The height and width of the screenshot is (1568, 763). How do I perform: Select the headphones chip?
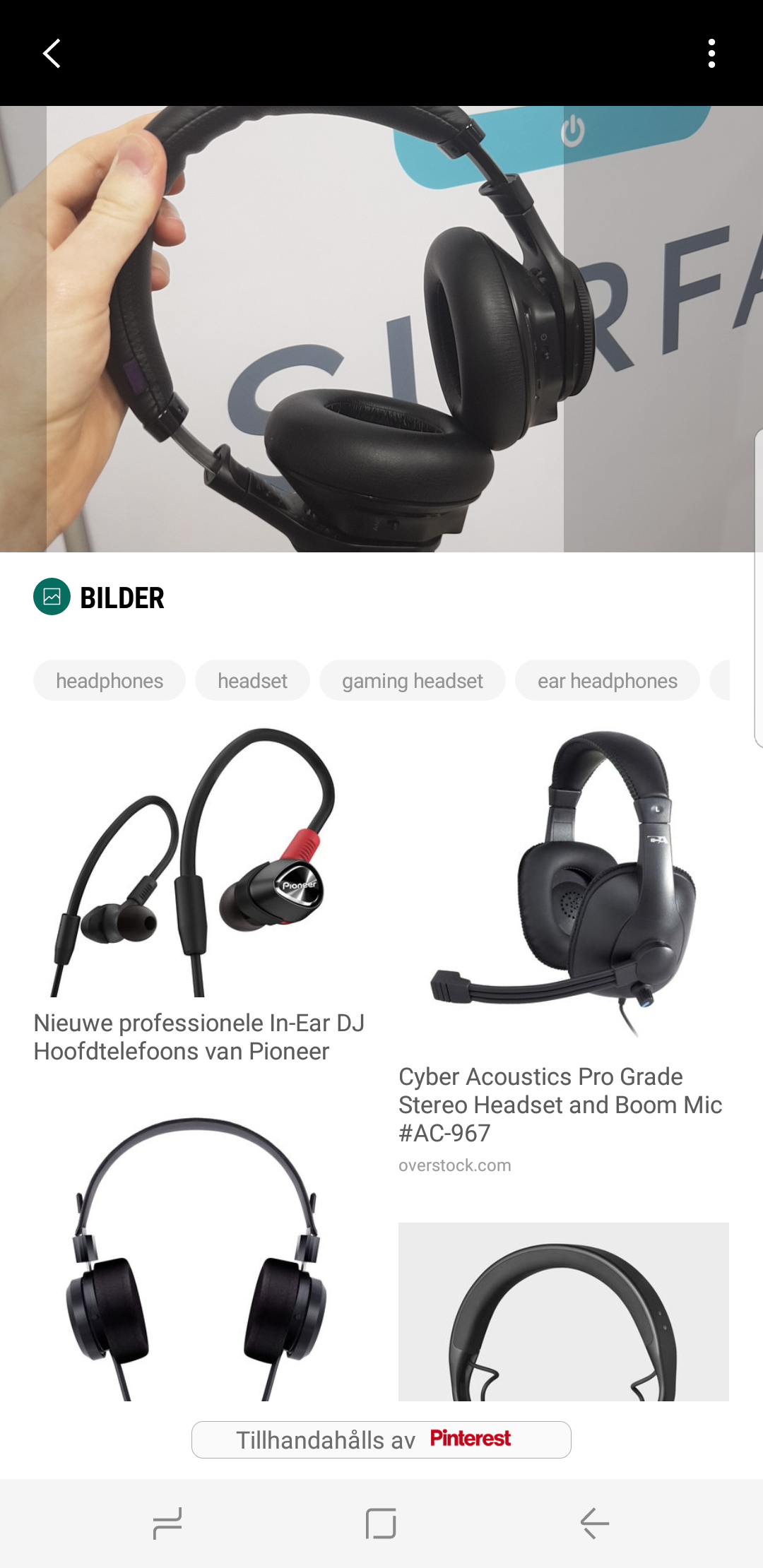[110, 681]
